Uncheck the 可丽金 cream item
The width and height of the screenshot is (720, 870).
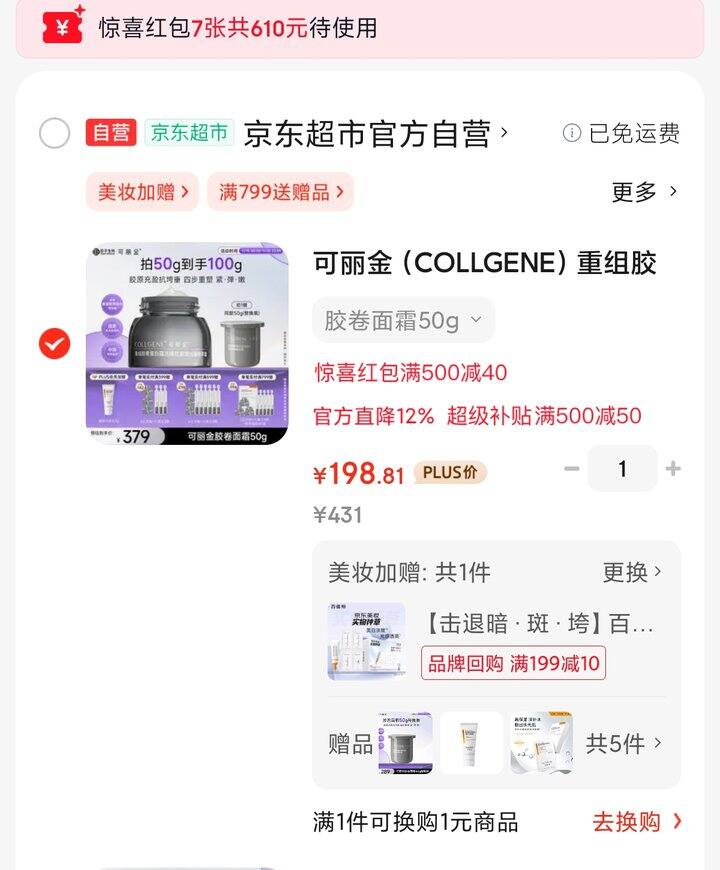[54, 343]
